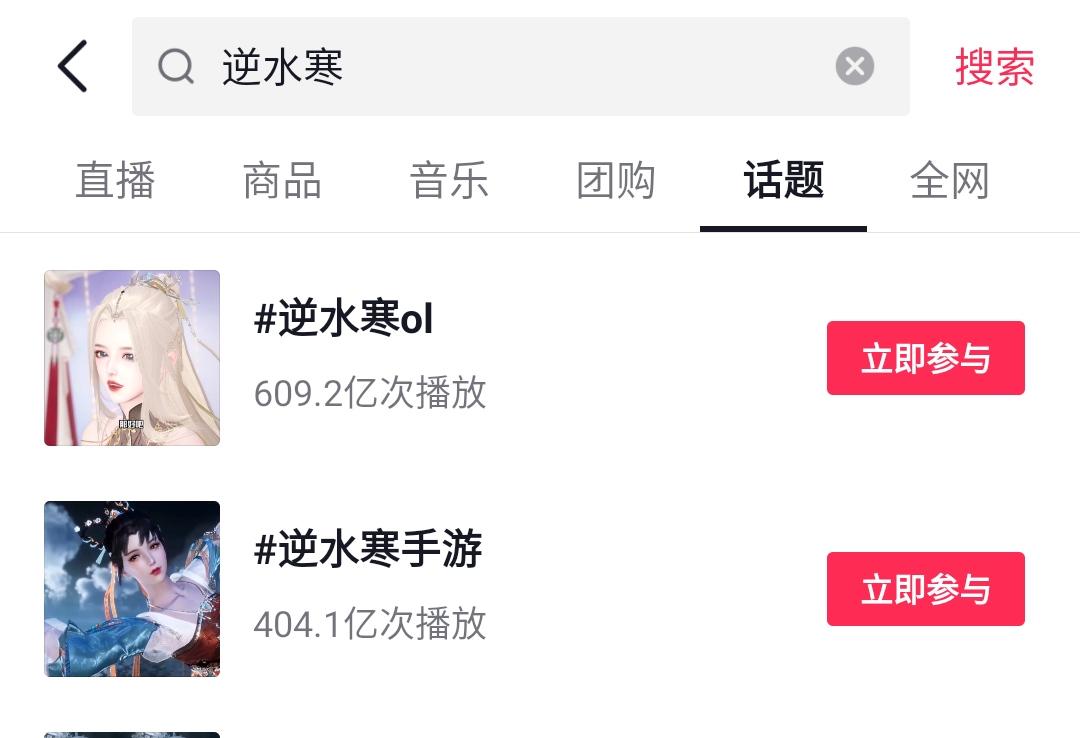Open the 音乐 tab

click(x=449, y=182)
